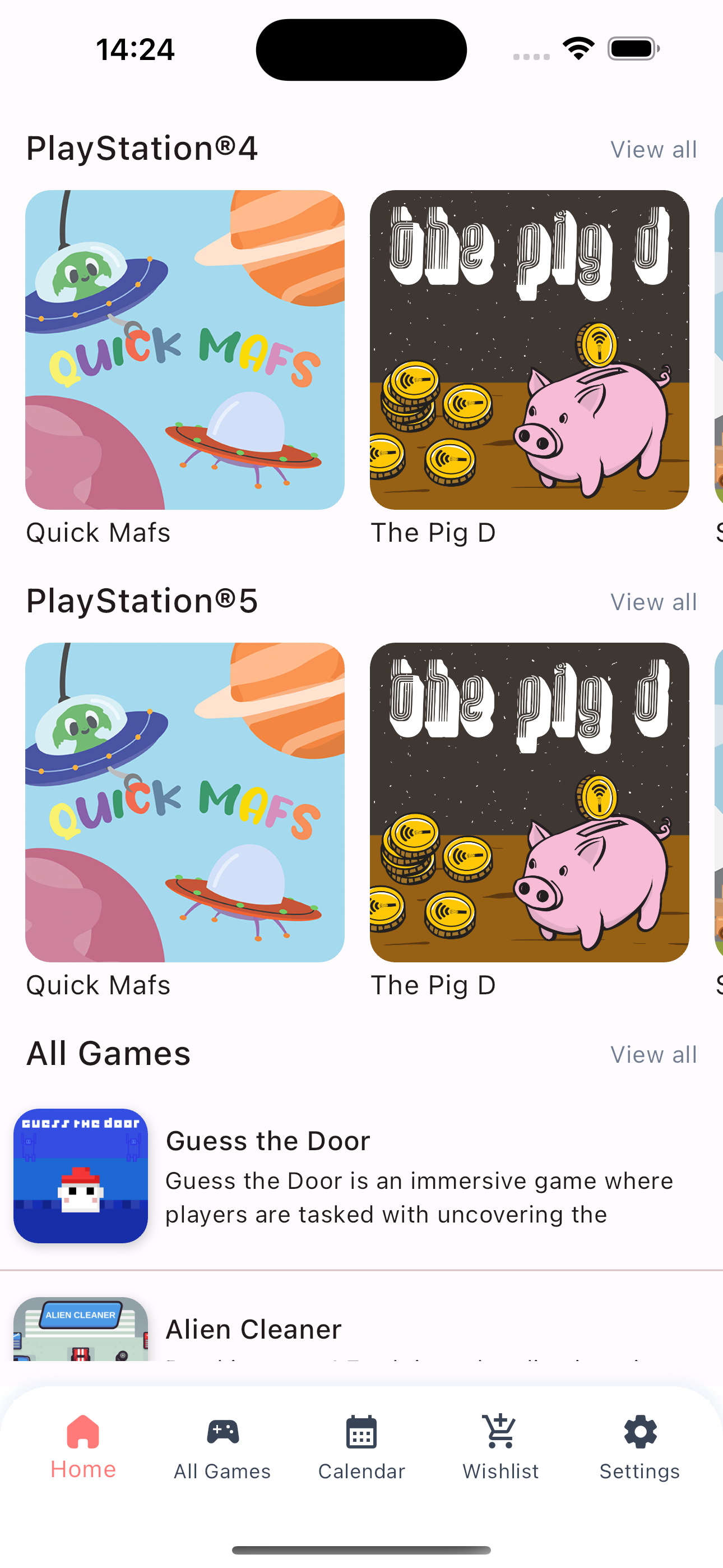Open the Settings tab

[639, 1447]
